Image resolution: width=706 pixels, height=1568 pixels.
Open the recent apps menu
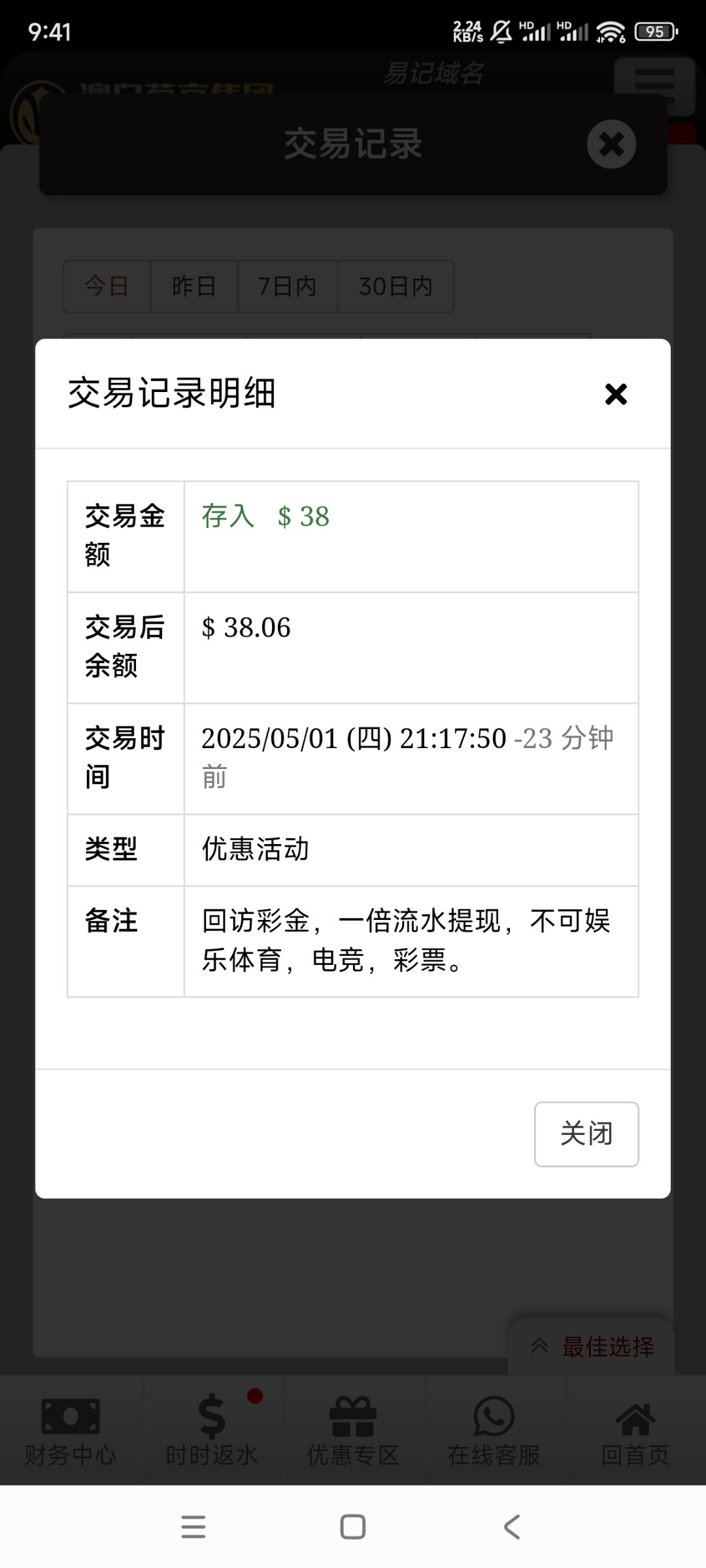click(193, 1527)
